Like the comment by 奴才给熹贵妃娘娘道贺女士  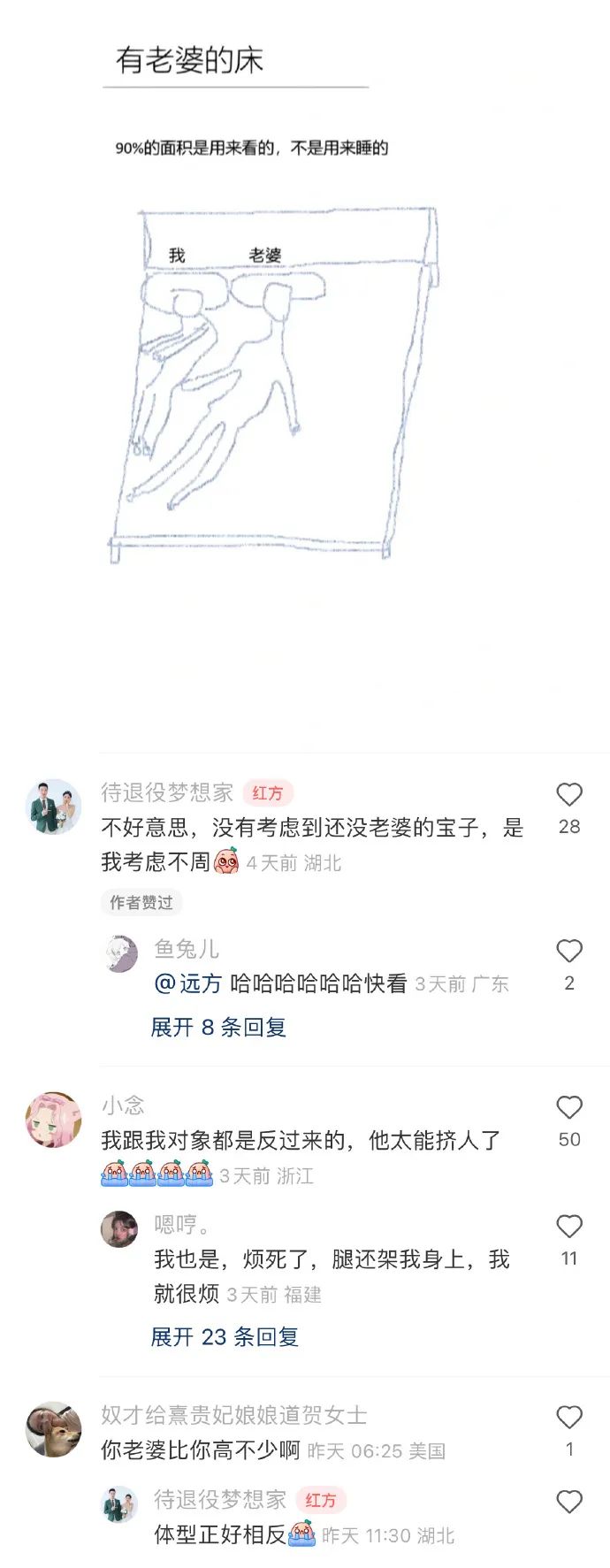click(568, 1418)
